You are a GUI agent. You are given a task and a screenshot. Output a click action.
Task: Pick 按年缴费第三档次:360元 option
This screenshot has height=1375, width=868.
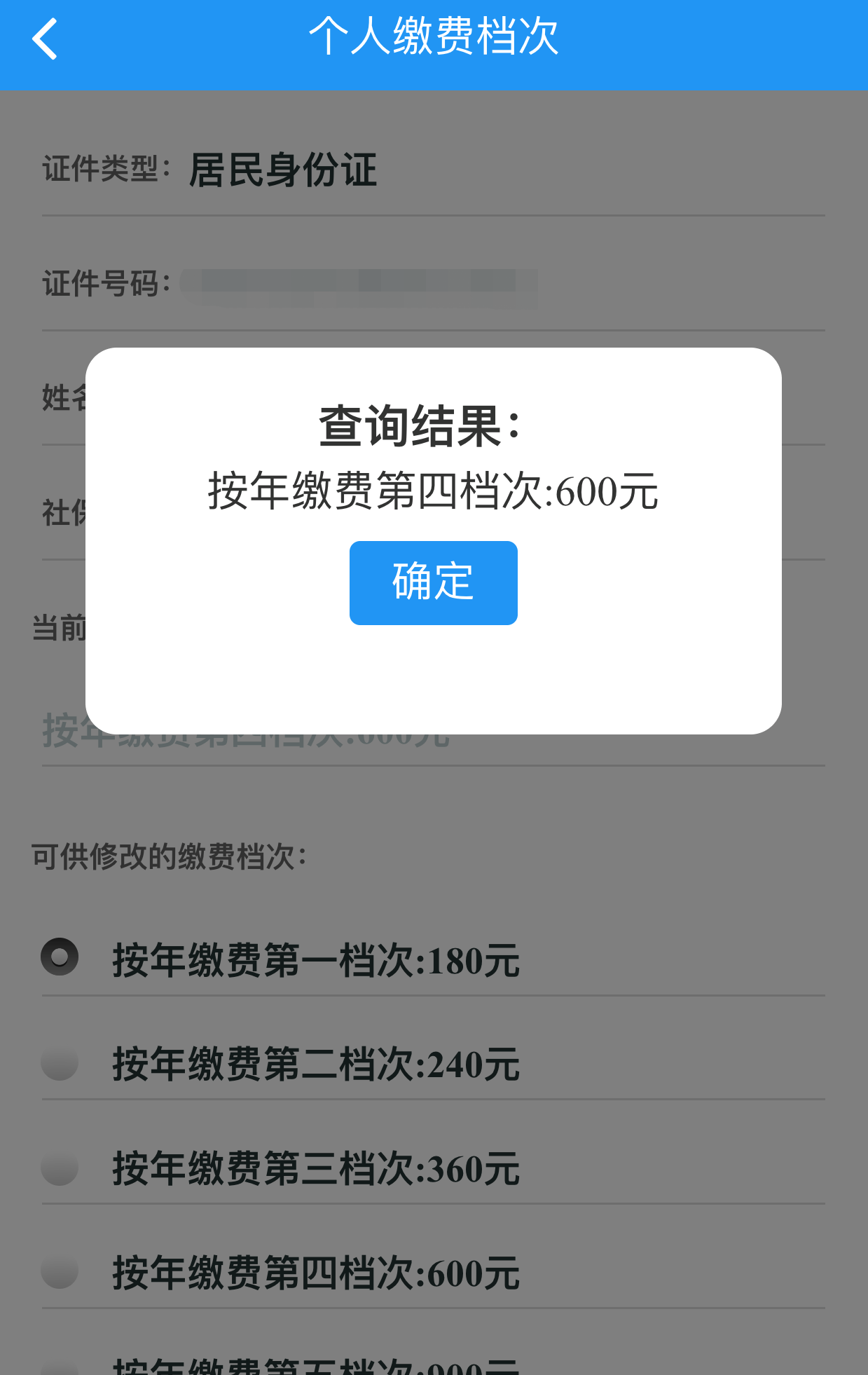click(x=60, y=1168)
